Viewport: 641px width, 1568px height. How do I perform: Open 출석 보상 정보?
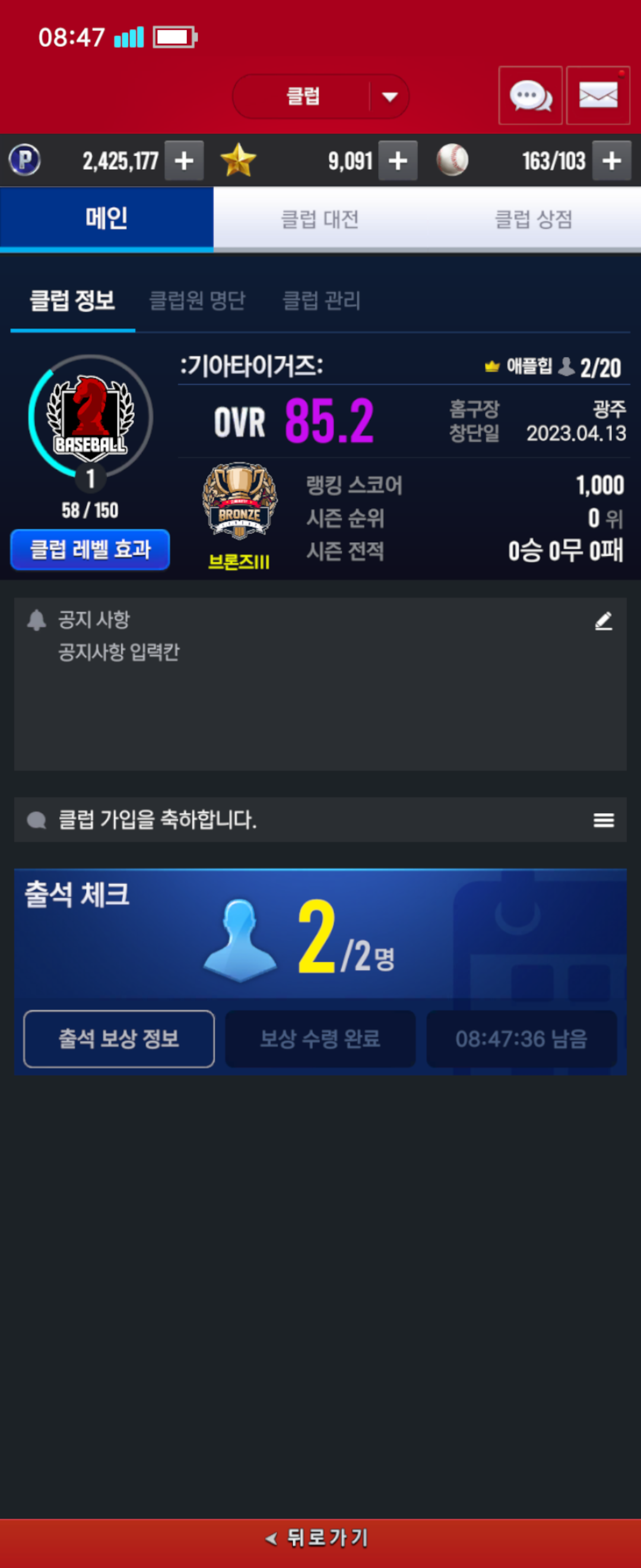[119, 1038]
